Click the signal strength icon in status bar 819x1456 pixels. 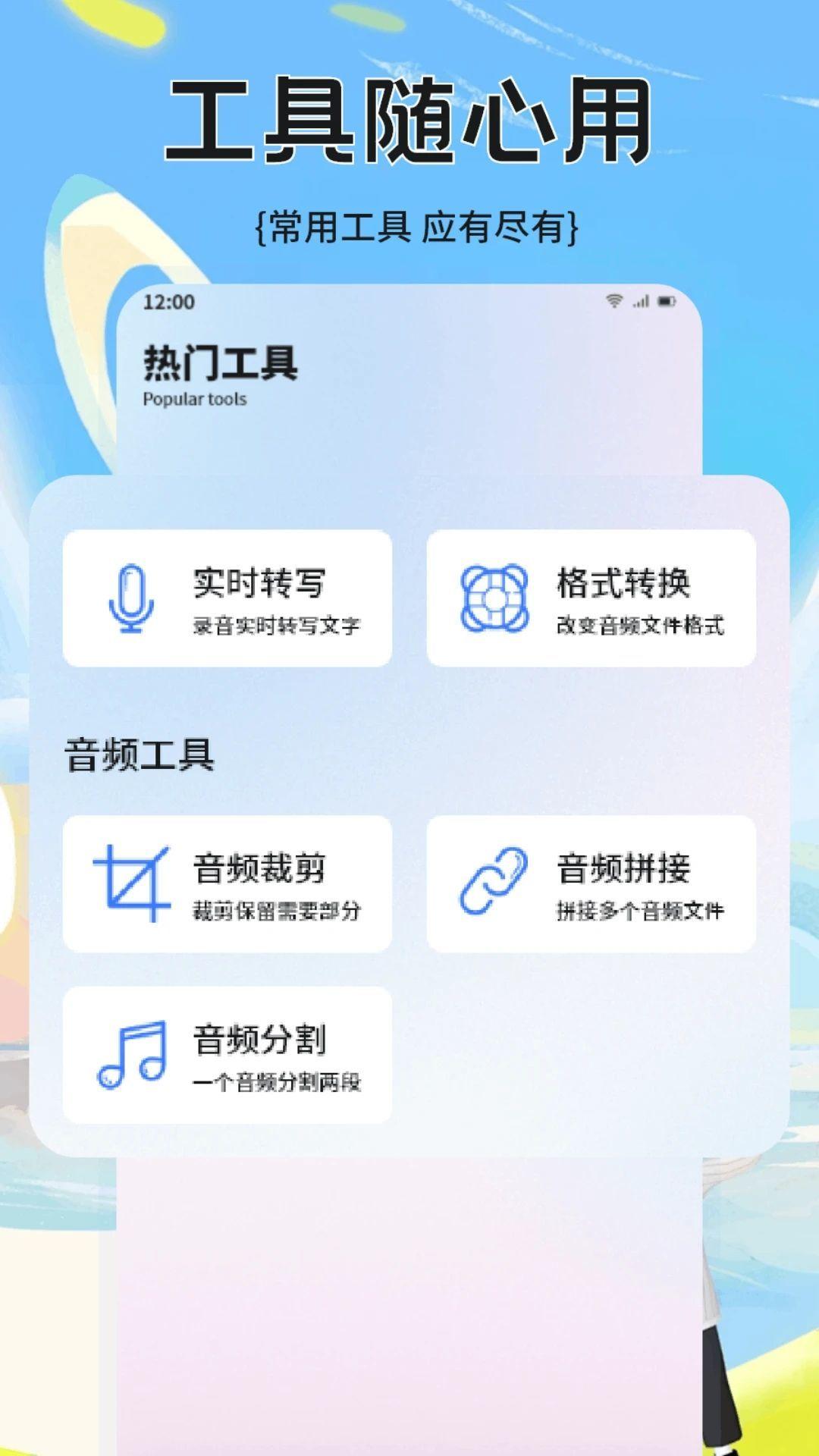(641, 301)
